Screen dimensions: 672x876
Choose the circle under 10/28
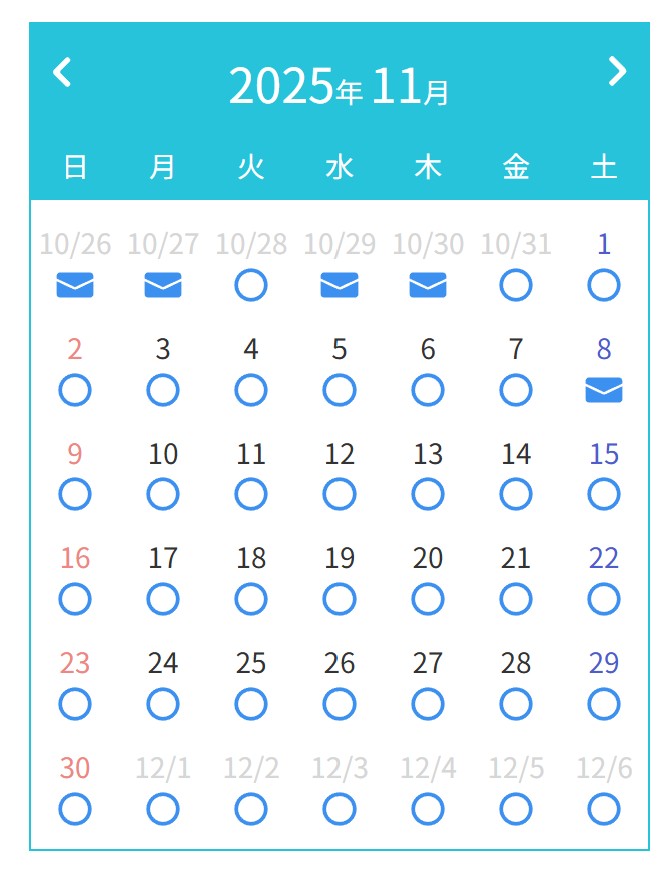coord(251,286)
